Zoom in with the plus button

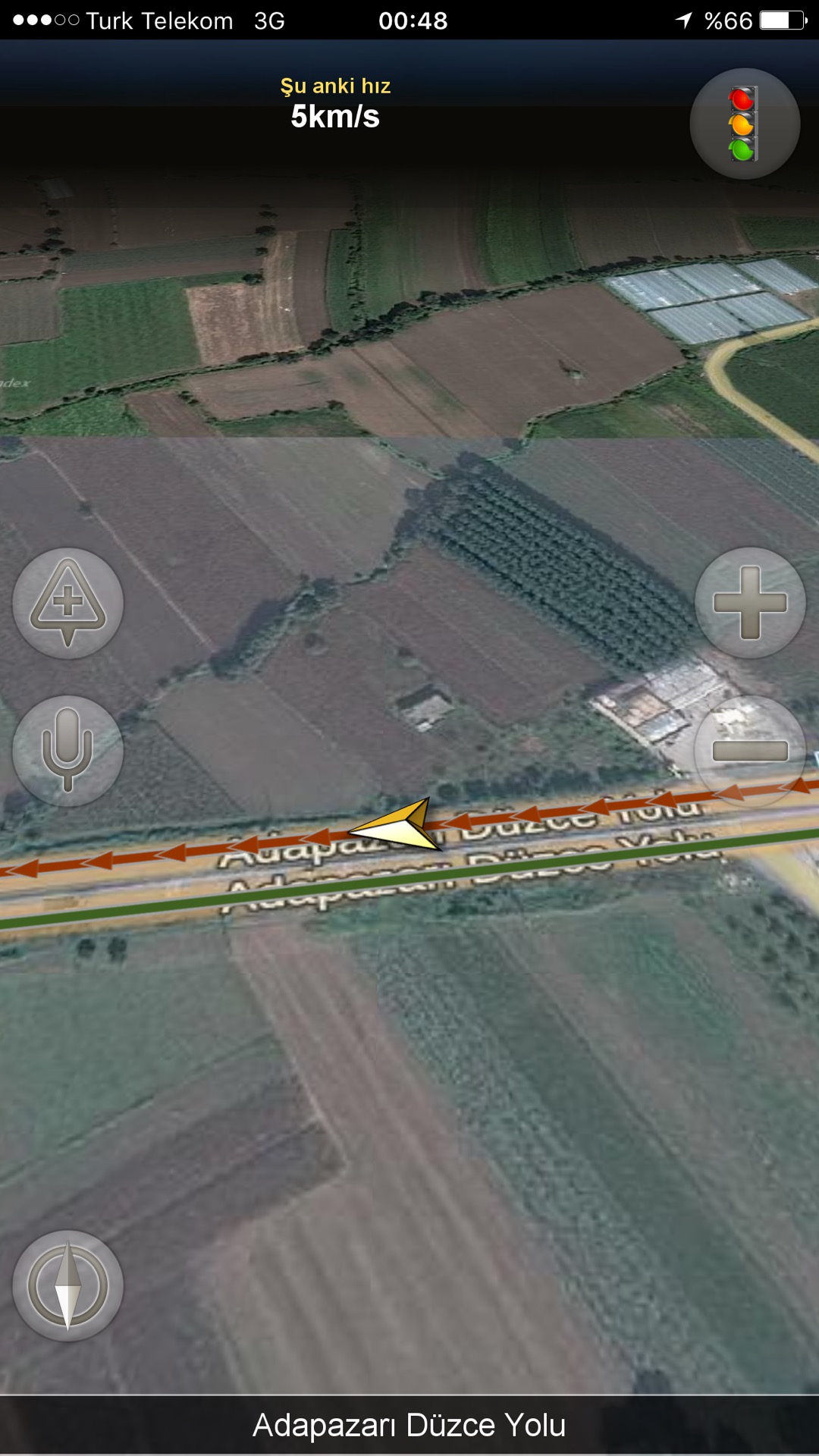coord(750,603)
